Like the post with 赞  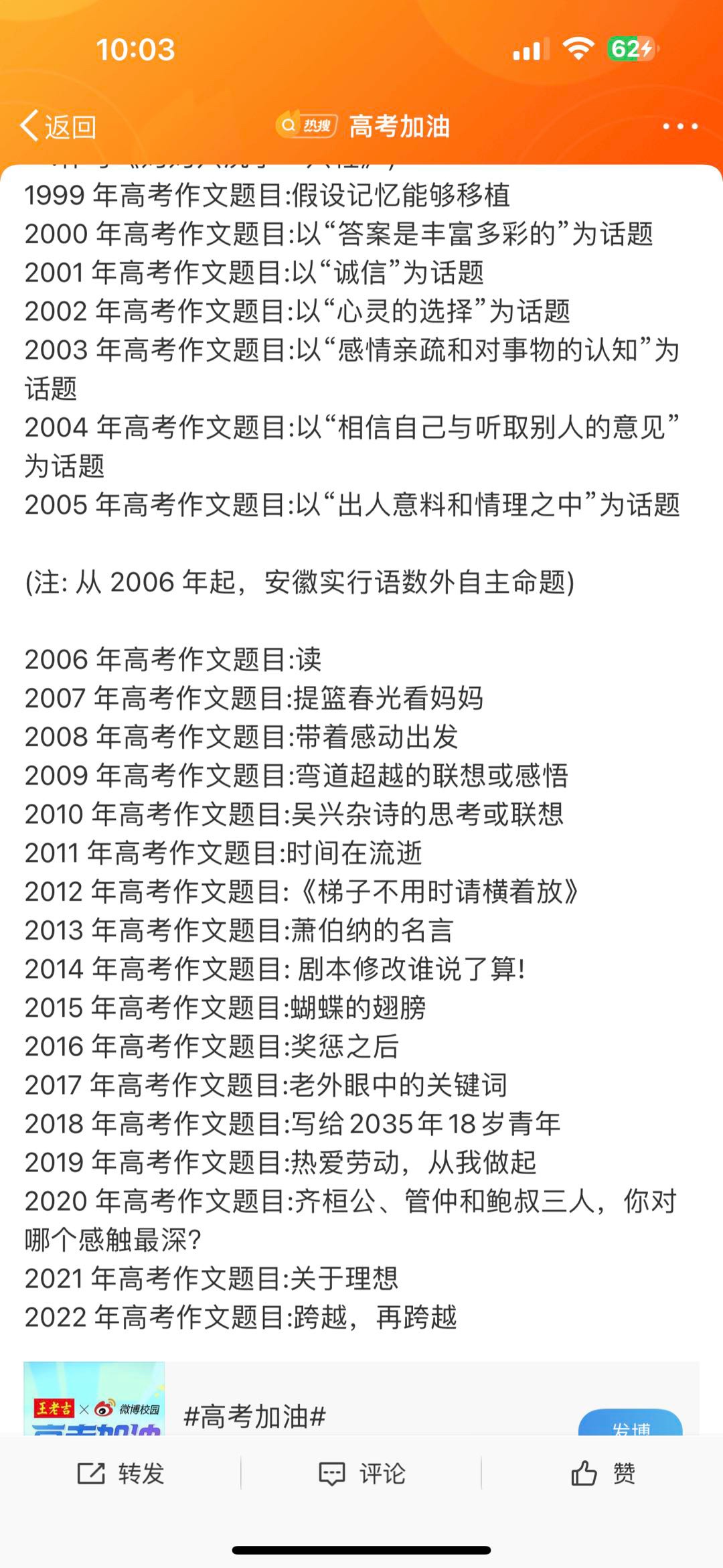coord(603,1474)
